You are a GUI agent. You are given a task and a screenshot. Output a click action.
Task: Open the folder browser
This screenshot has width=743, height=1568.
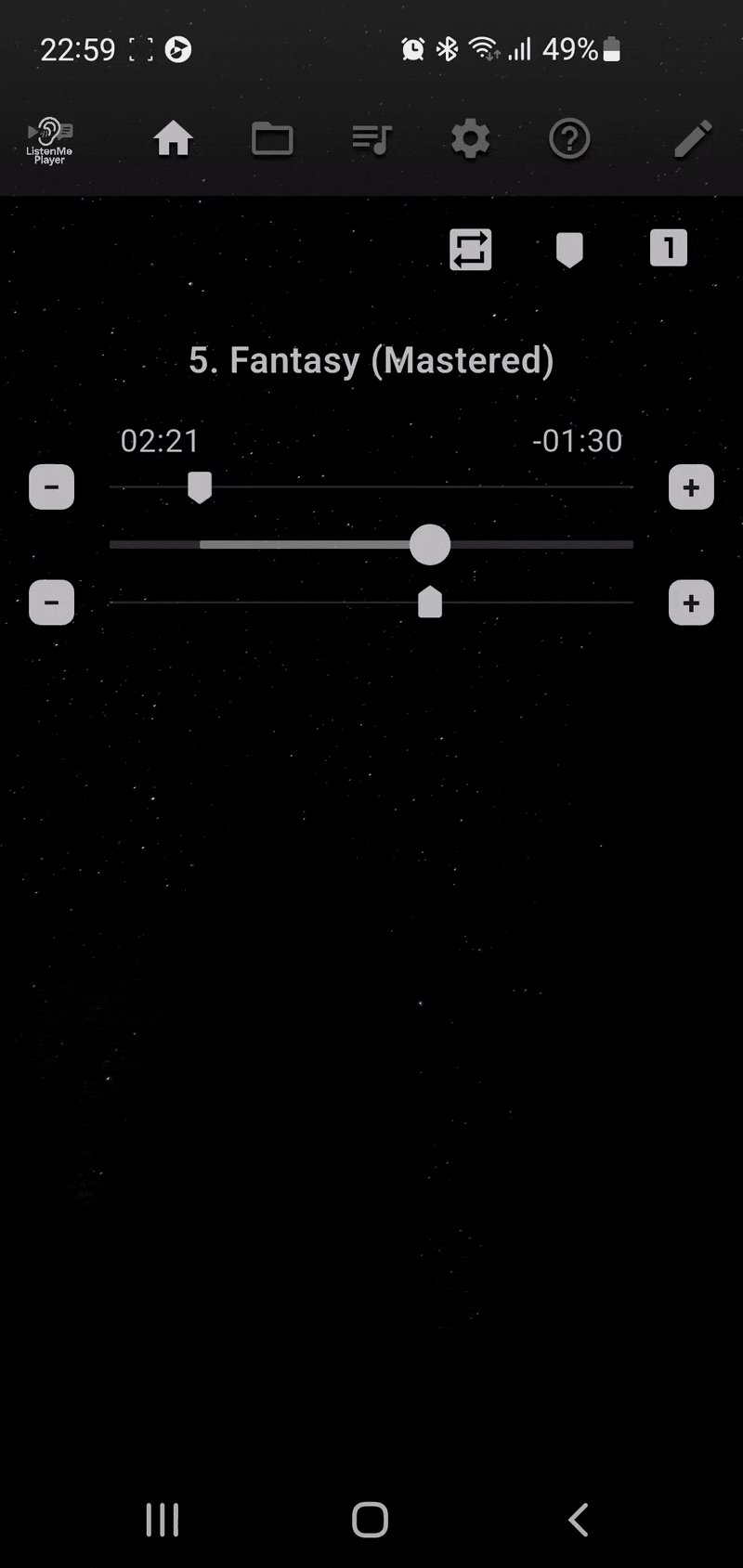[272, 139]
